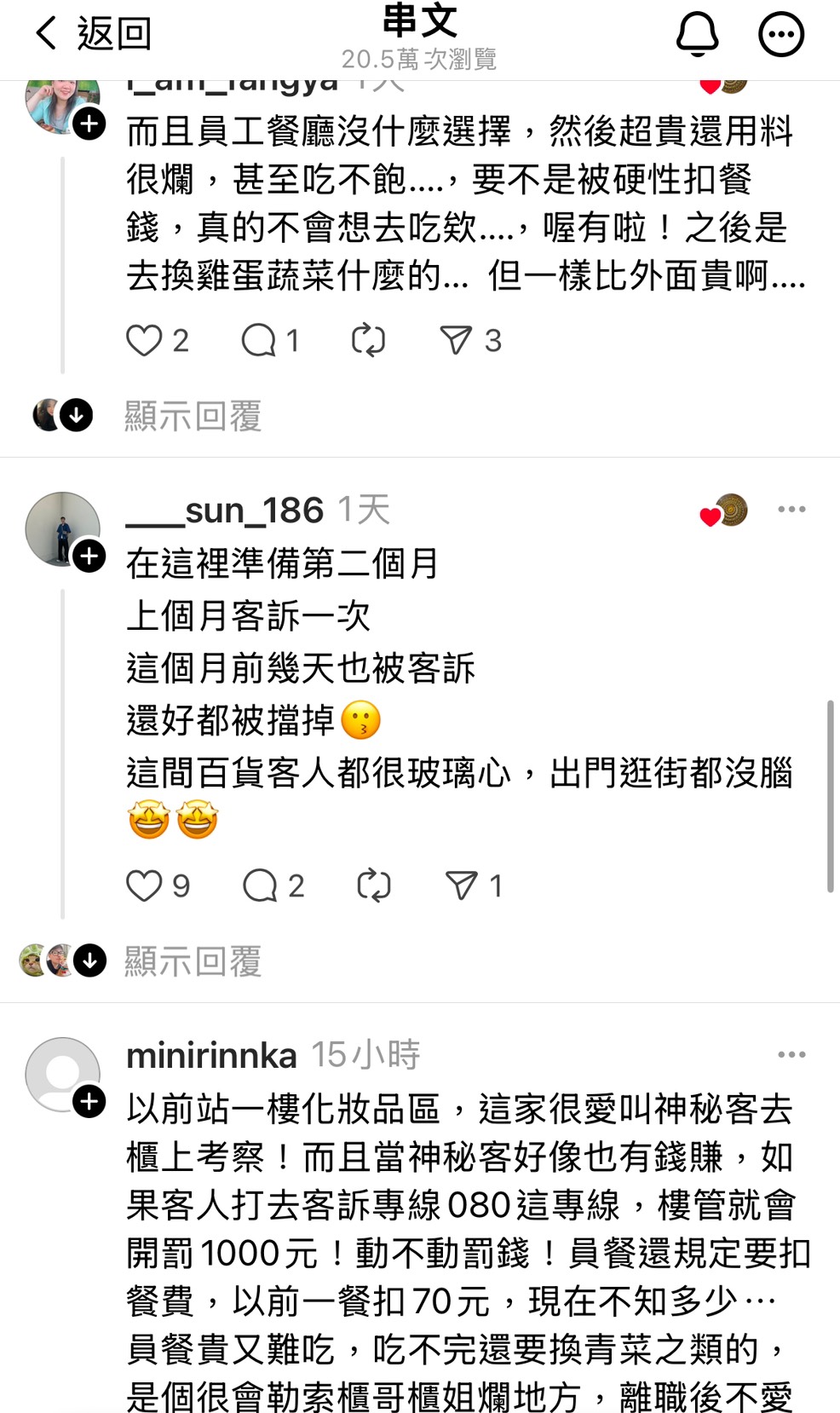Like the comment about 員工餐廳
840x1413 pixels.
click(144, 341)
